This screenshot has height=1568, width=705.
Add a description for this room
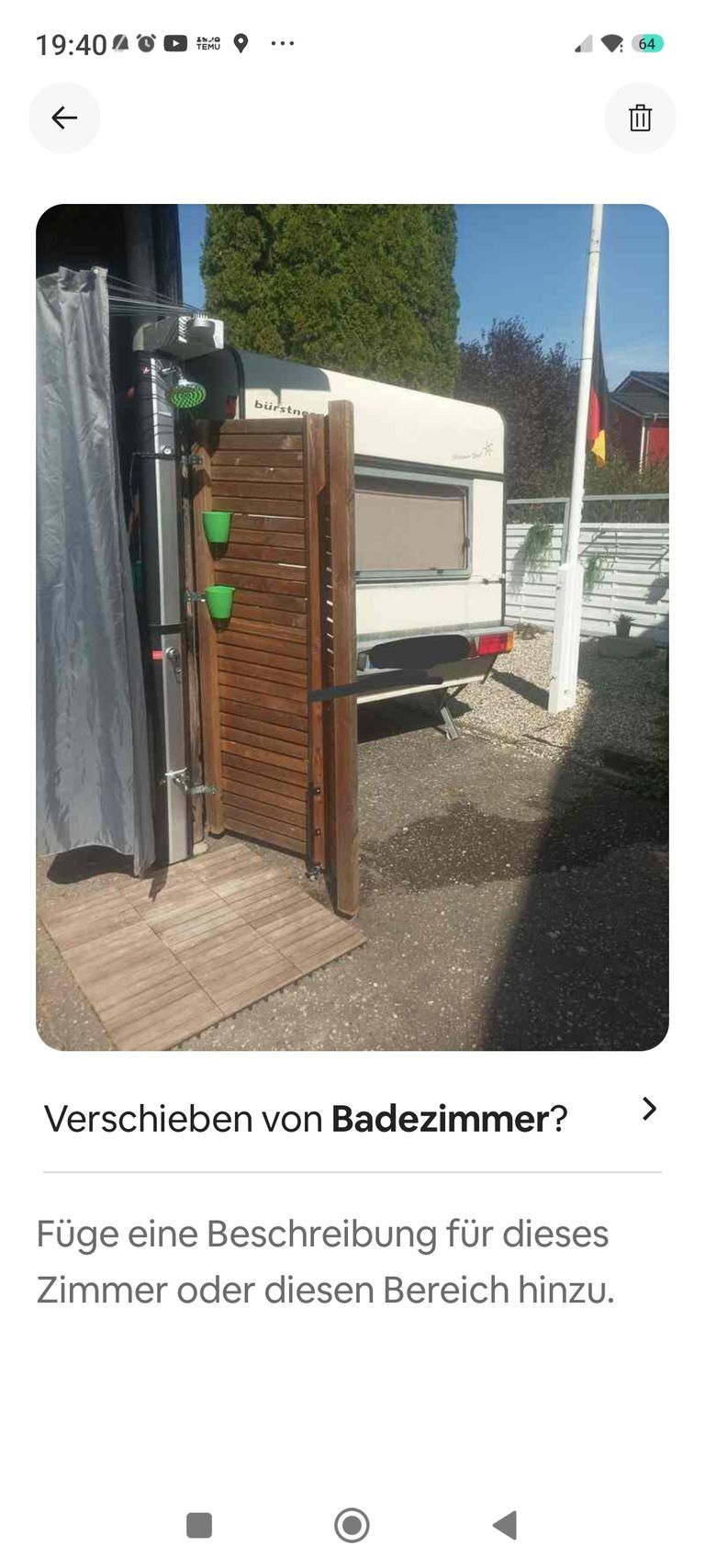[325, 1261]
